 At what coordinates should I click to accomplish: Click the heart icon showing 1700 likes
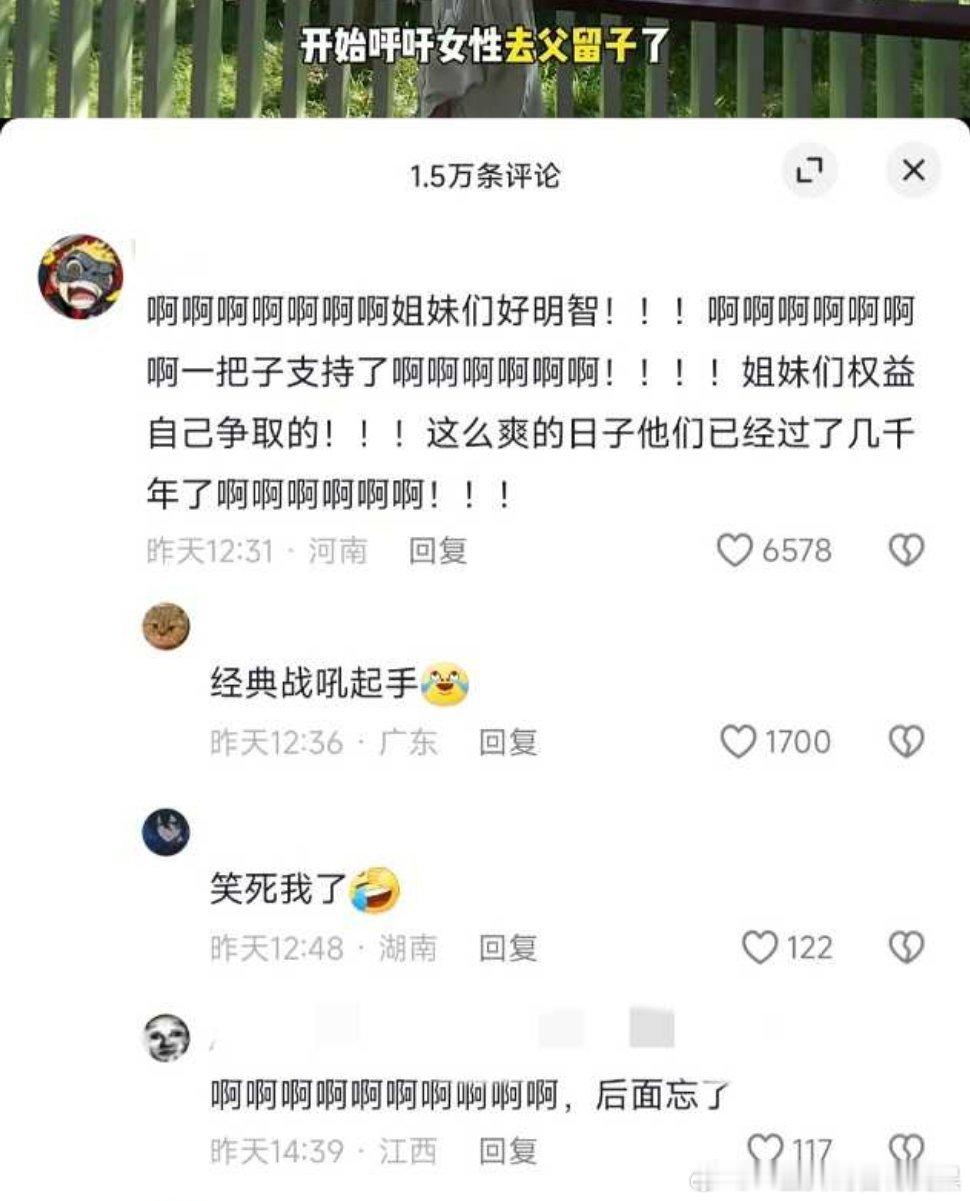(740, 742)
